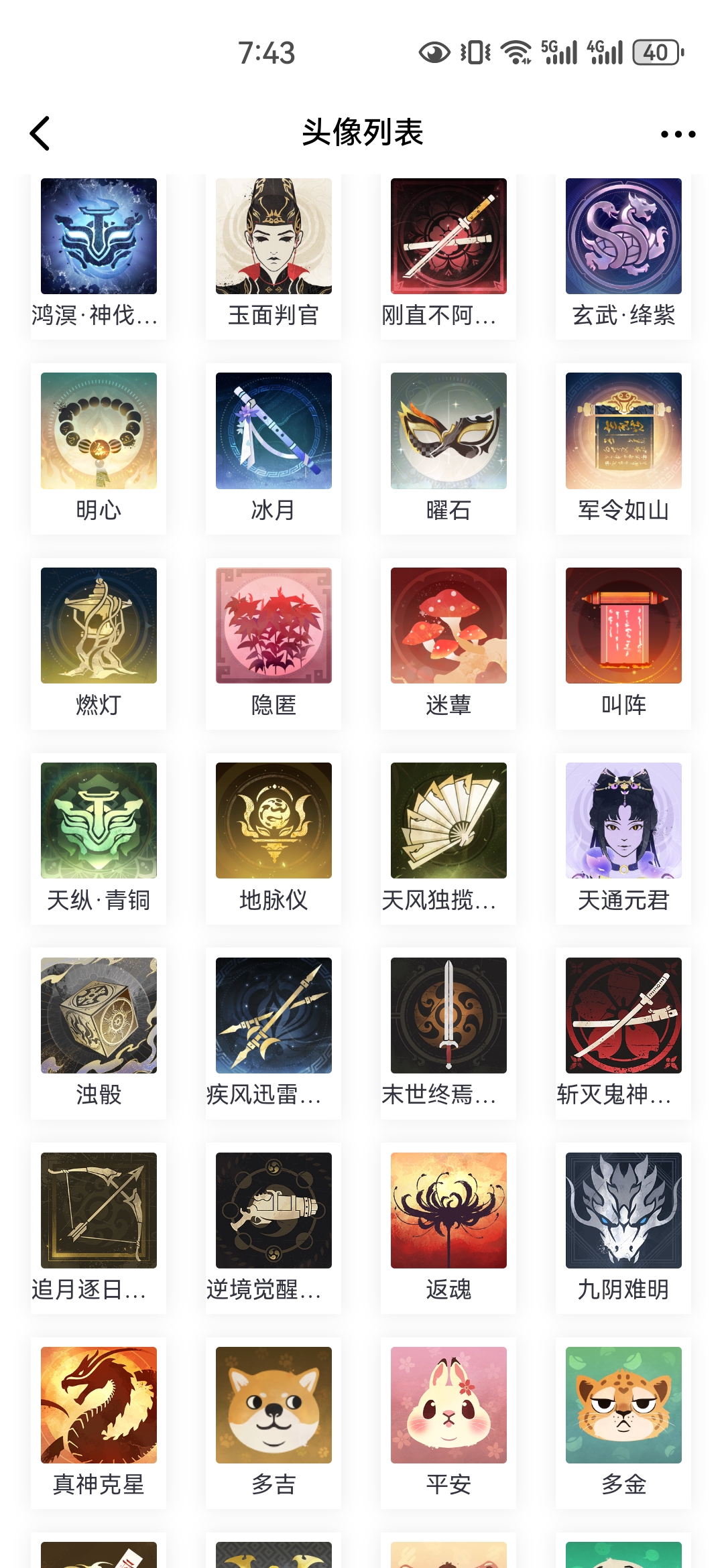Image resolution: width=724 pixels, height=1568 pixels.
Task: Open the three-dot overflow menu
Action: [x=678, y=134]
